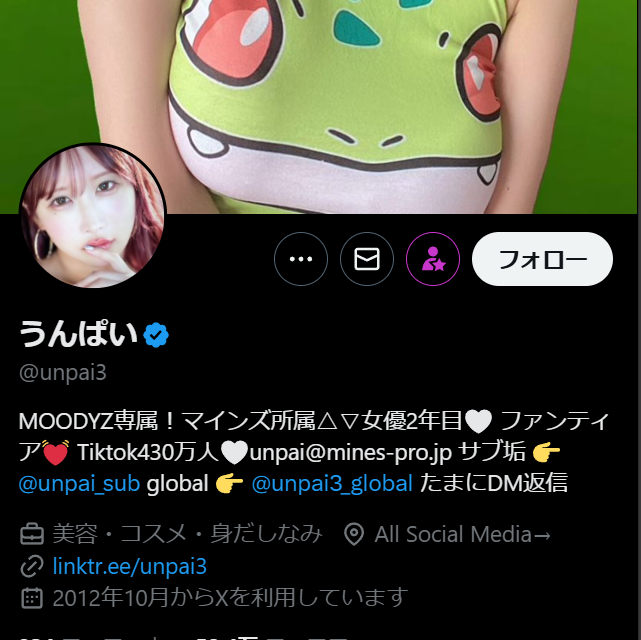Open the three-dot more options menu
The image size is (641, 640).
tap(301, 259)
